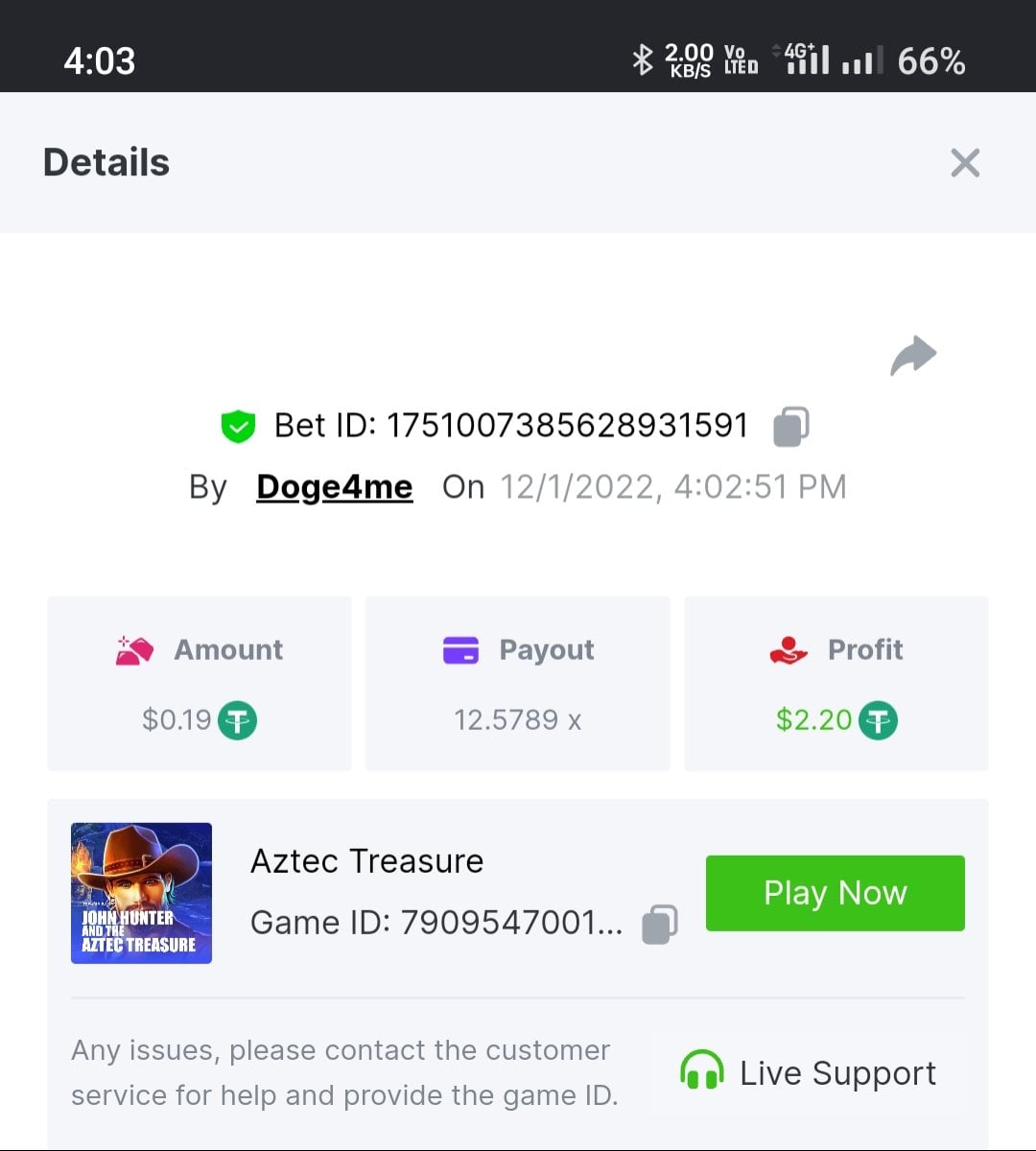Contact Live Support
This screenshot has width=1036, height=1151.
click(809, 1072)
